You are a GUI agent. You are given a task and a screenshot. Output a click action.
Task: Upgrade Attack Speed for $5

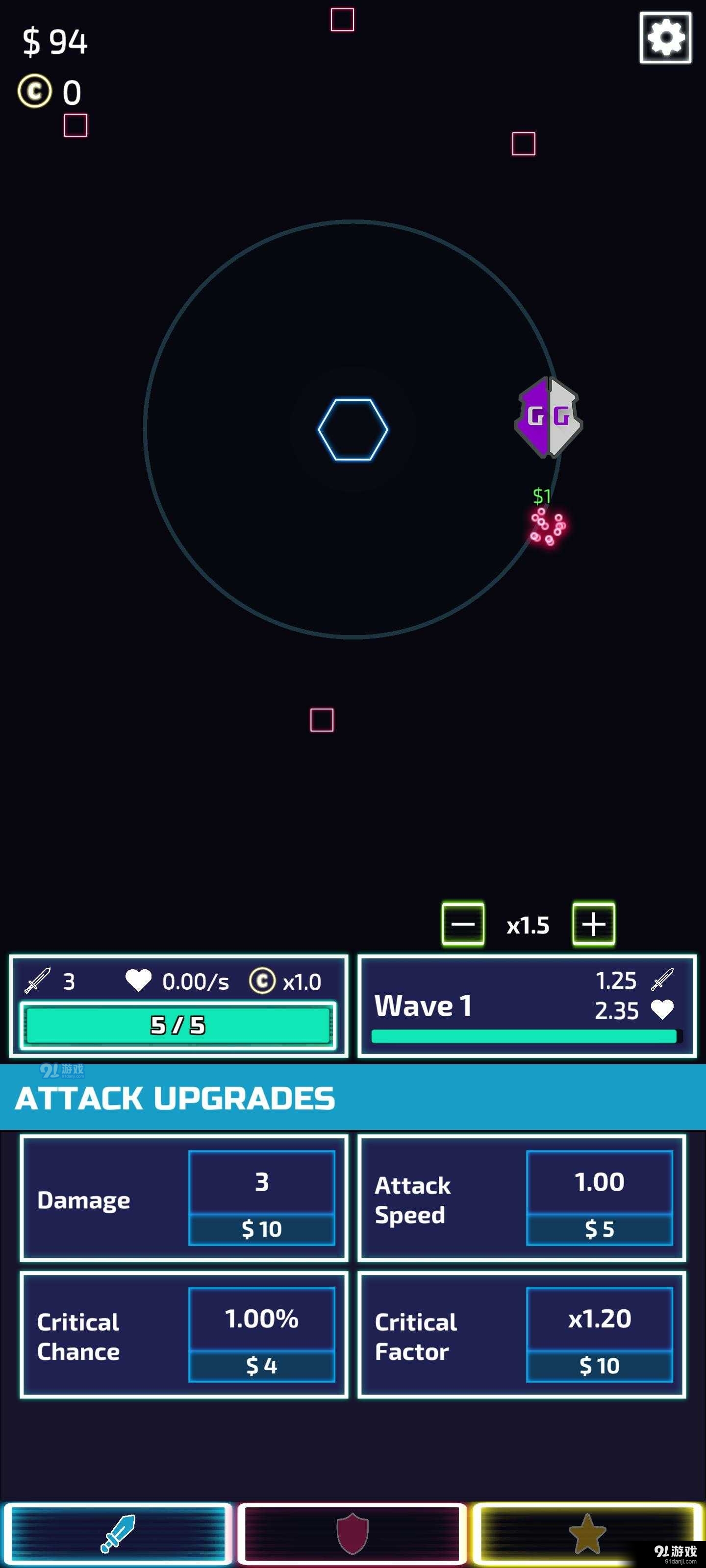[600, 1198]
